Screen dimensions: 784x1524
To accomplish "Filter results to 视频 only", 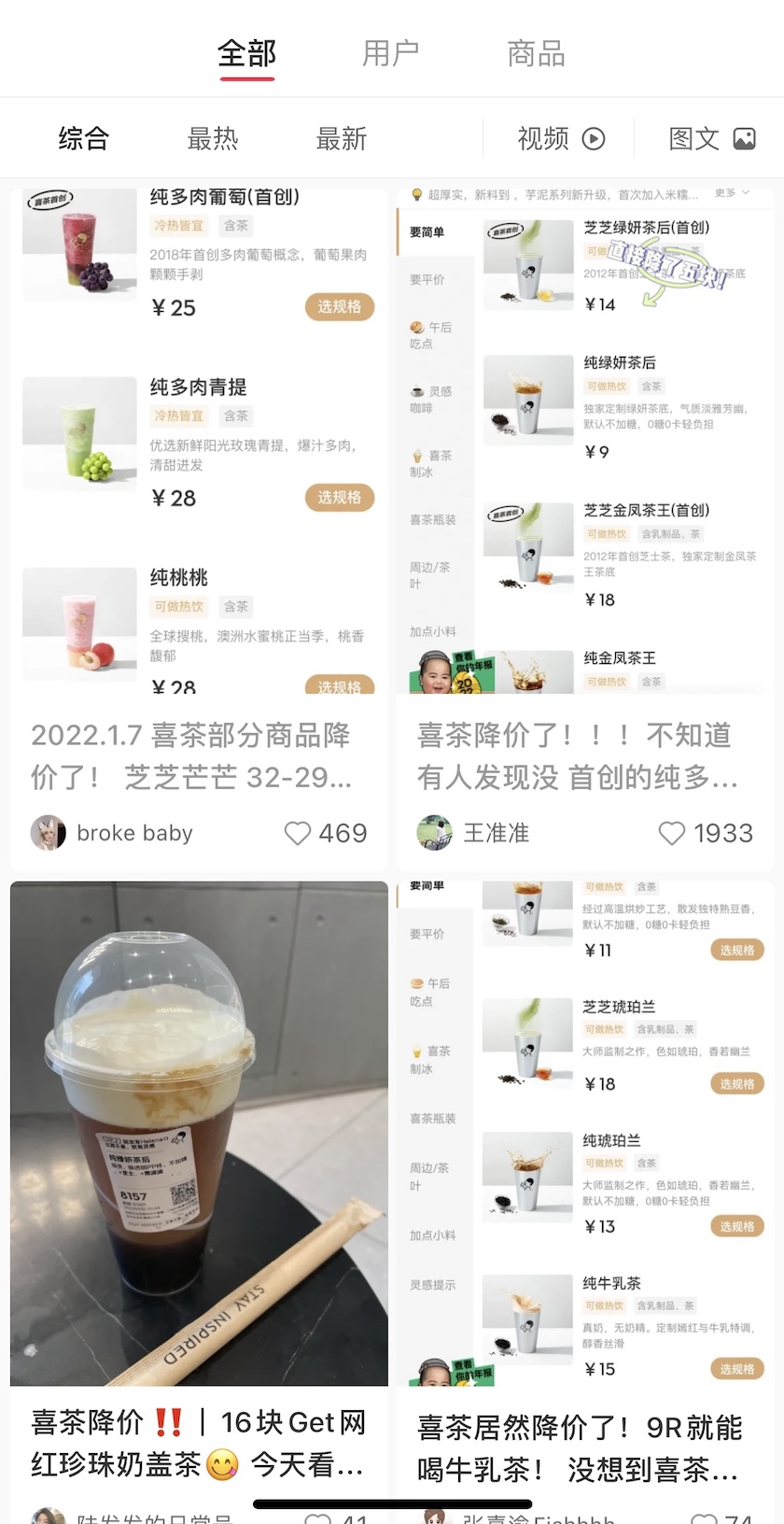I will 560,139.
